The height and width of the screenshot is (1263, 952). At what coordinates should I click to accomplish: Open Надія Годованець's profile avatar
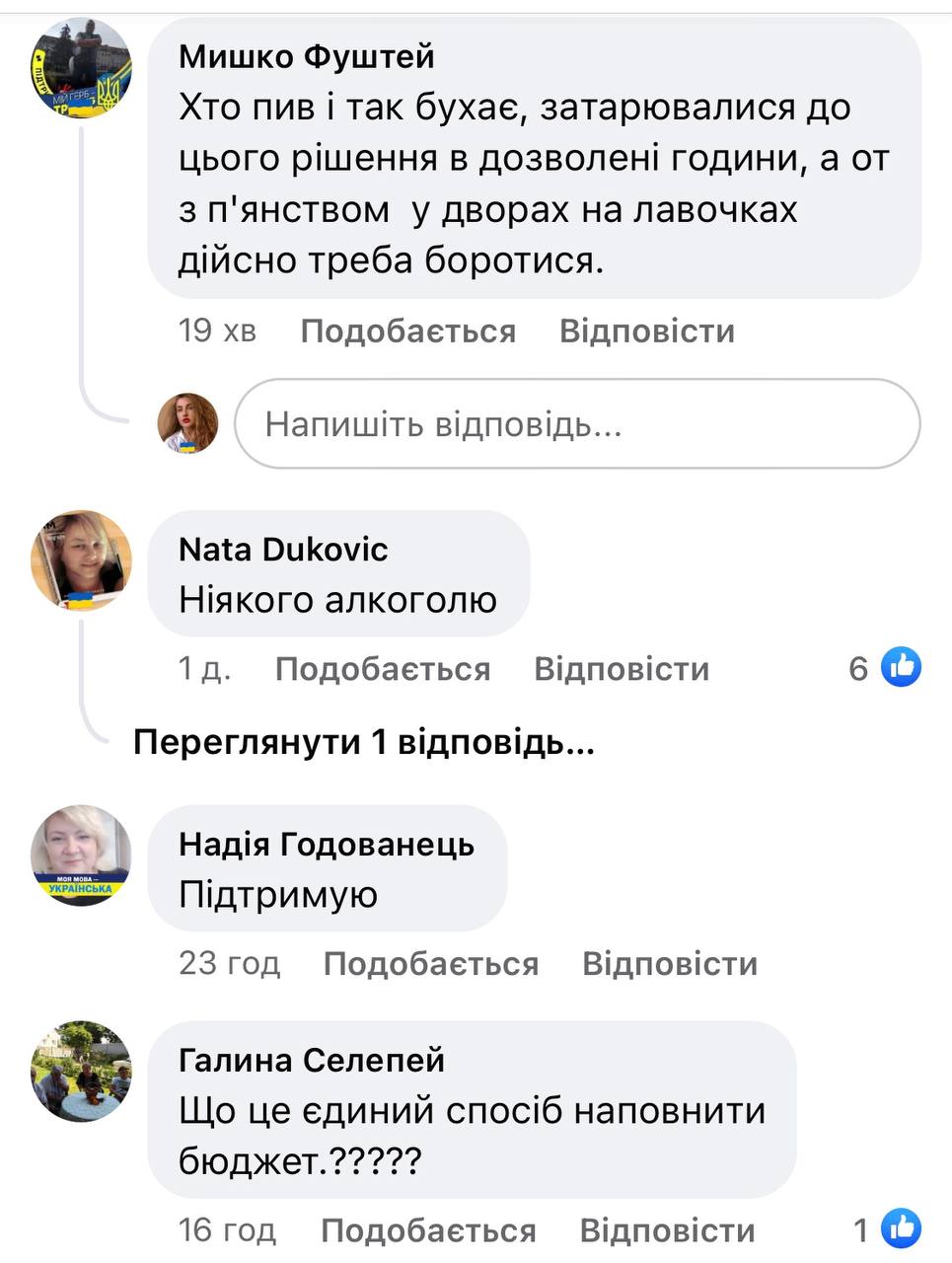(81, 855)
